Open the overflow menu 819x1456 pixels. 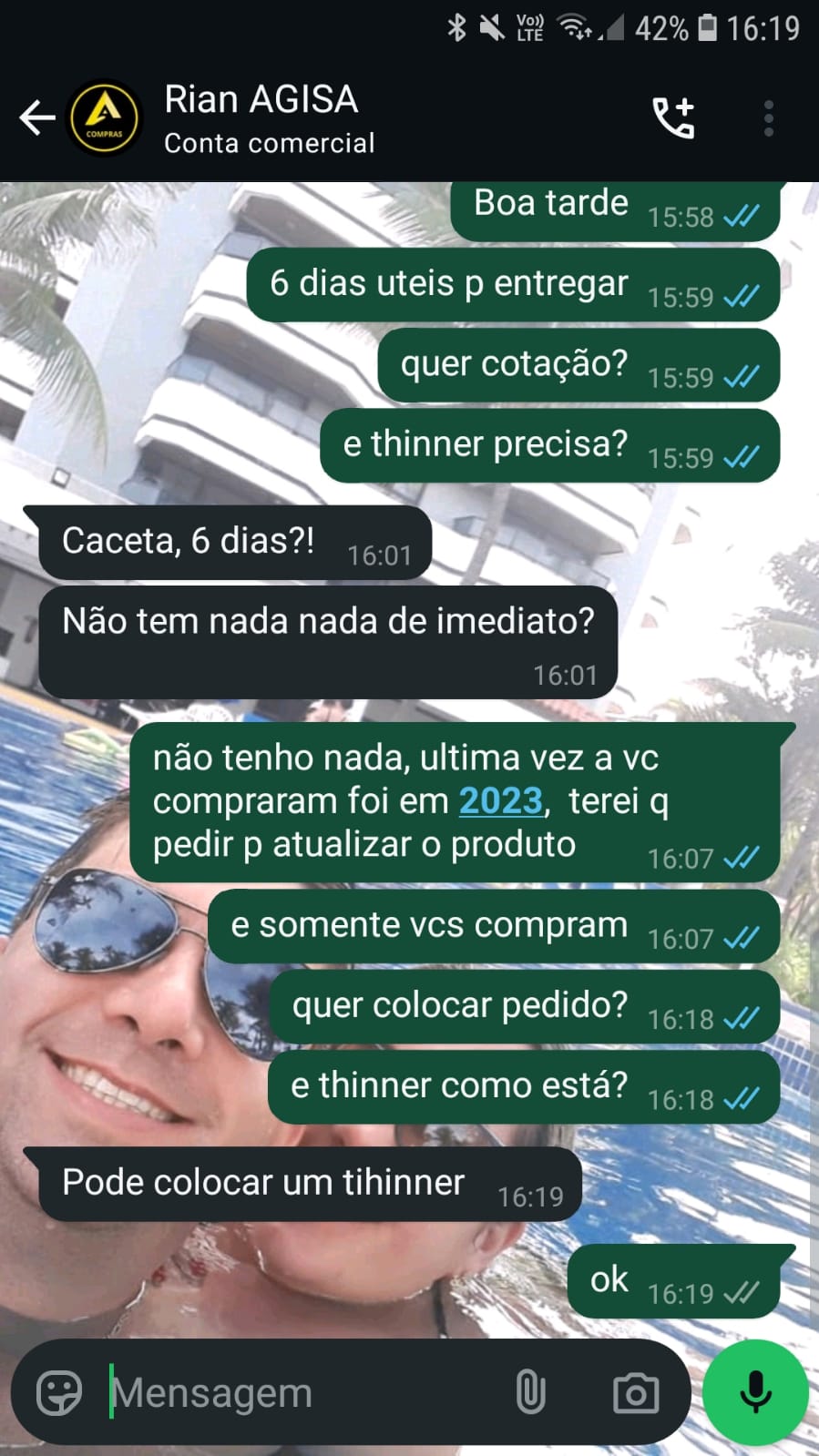click(769, 118)
